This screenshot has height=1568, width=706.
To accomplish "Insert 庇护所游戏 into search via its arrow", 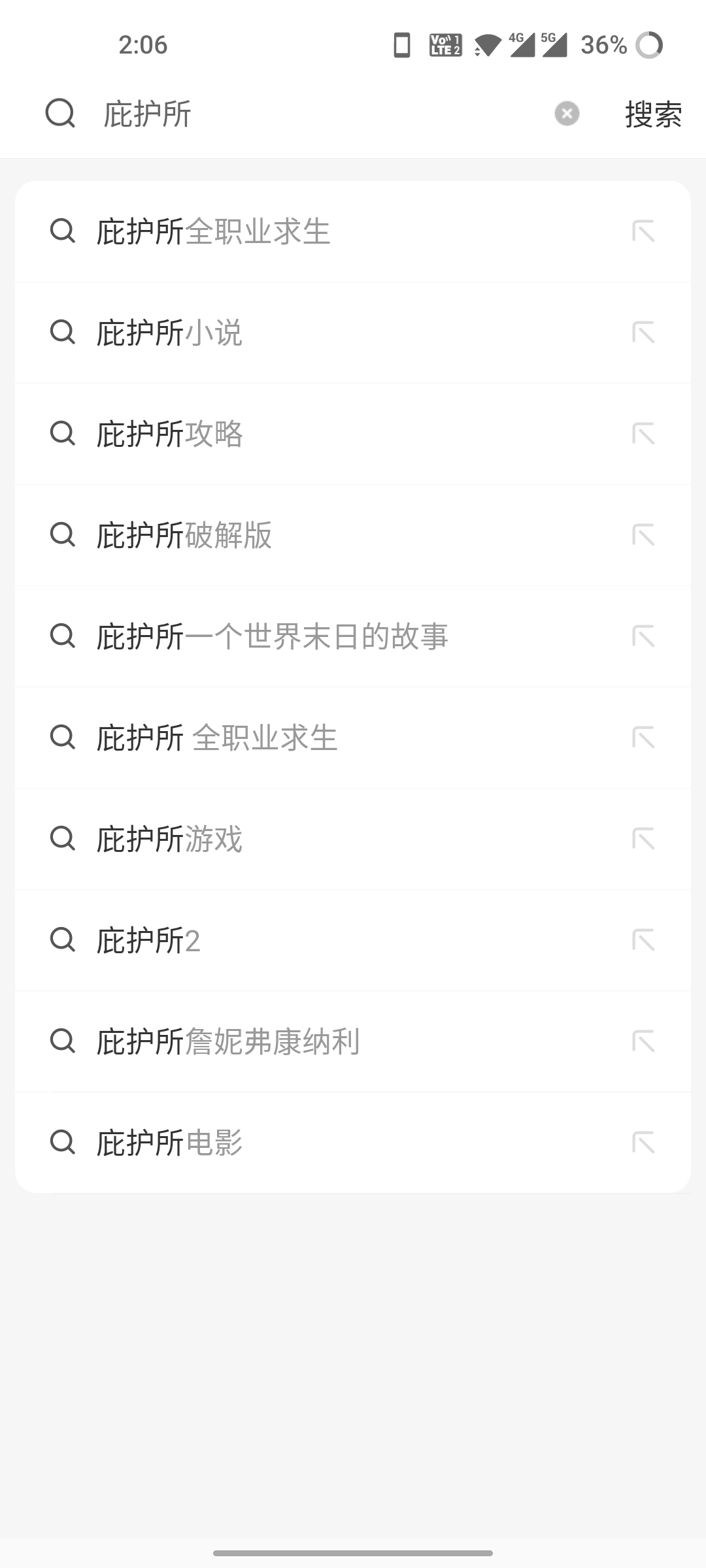I will [x=644, y=839].
